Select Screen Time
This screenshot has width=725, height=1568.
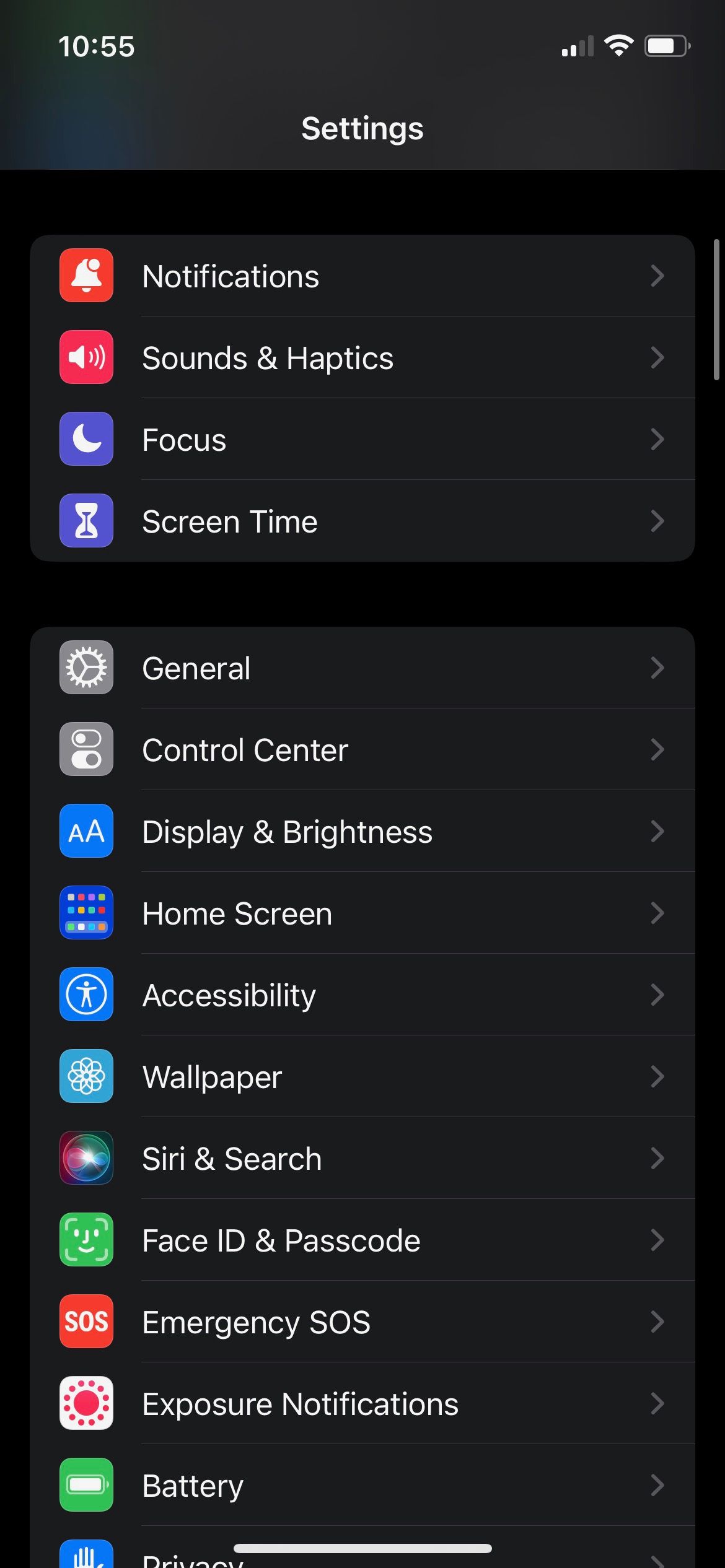(x=362, y=521)
